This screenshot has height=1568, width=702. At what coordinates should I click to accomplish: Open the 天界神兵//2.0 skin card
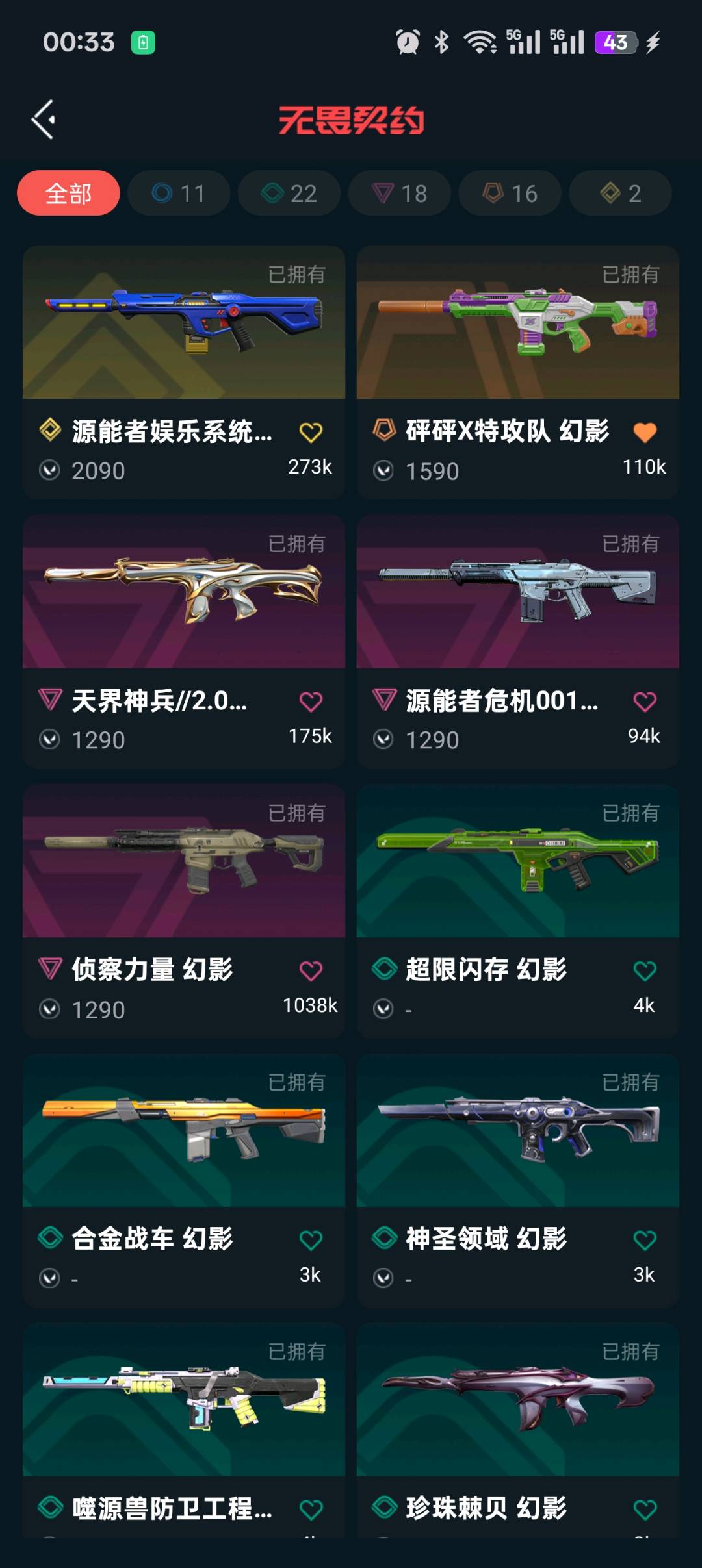tap(184, 592)
